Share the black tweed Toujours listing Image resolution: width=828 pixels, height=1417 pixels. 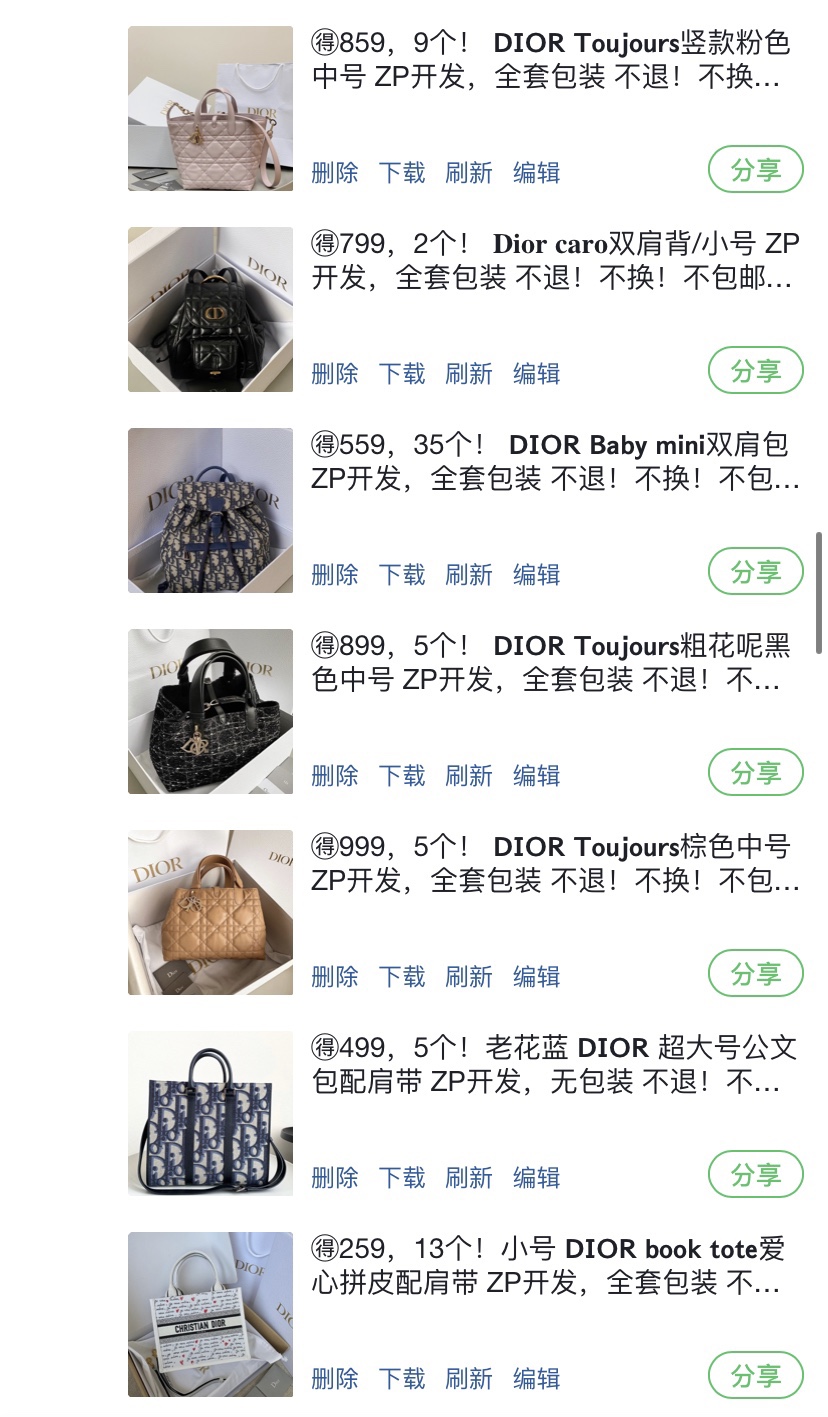tap(755, 773)
